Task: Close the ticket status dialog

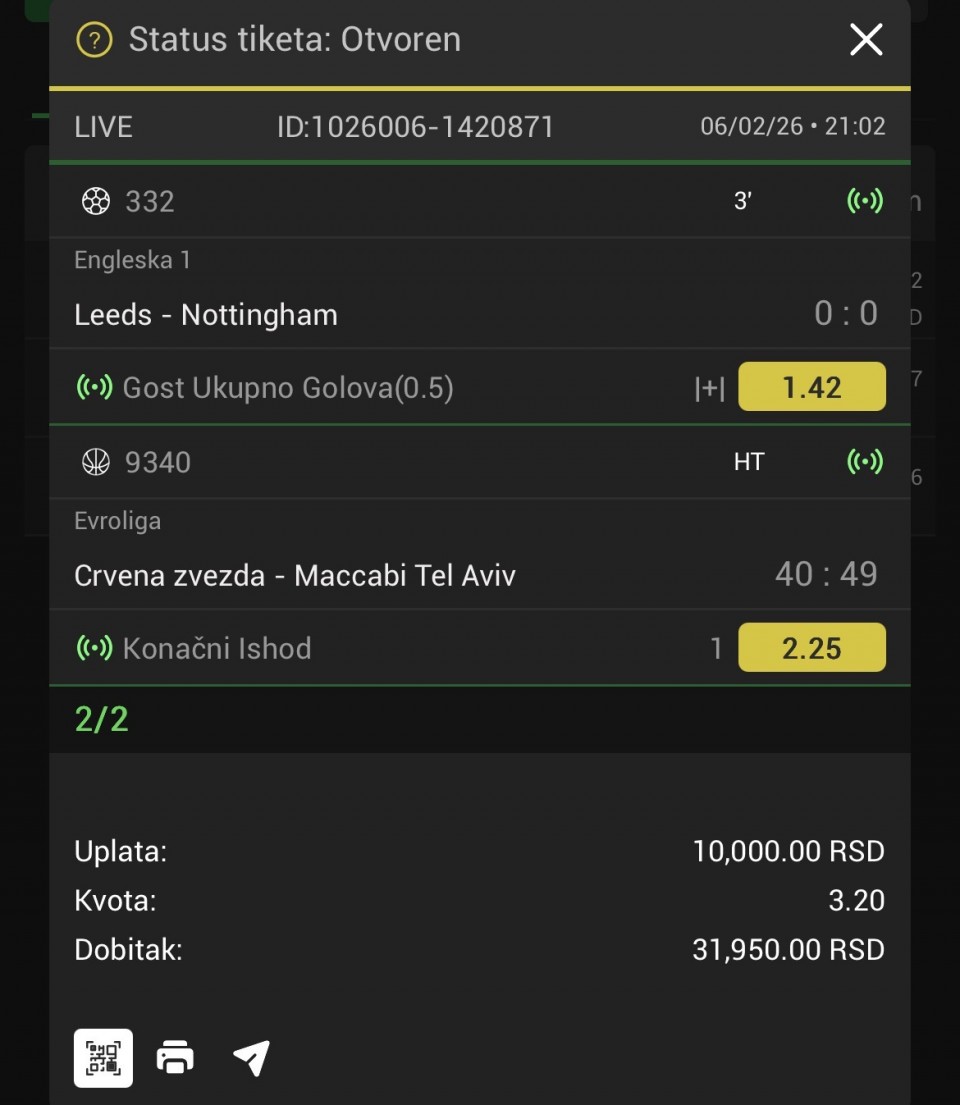Action: pos(866,40)
